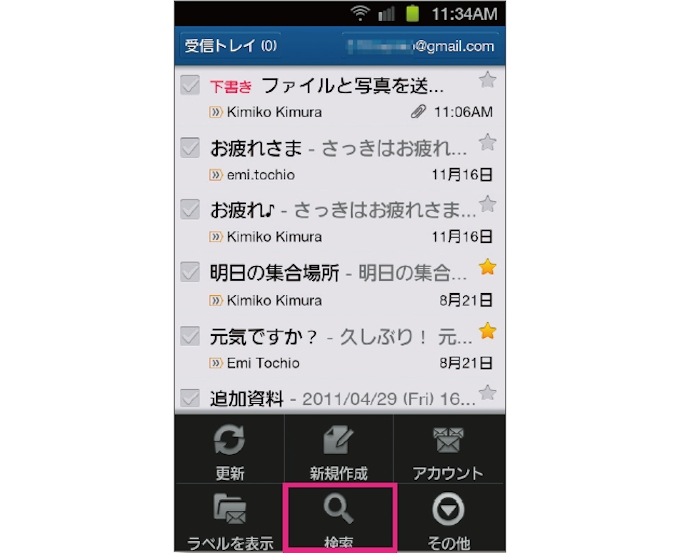Tick the checkbox next to お疲れさま
This screenshot has width=680, height=553.
(x=190, y=148)
